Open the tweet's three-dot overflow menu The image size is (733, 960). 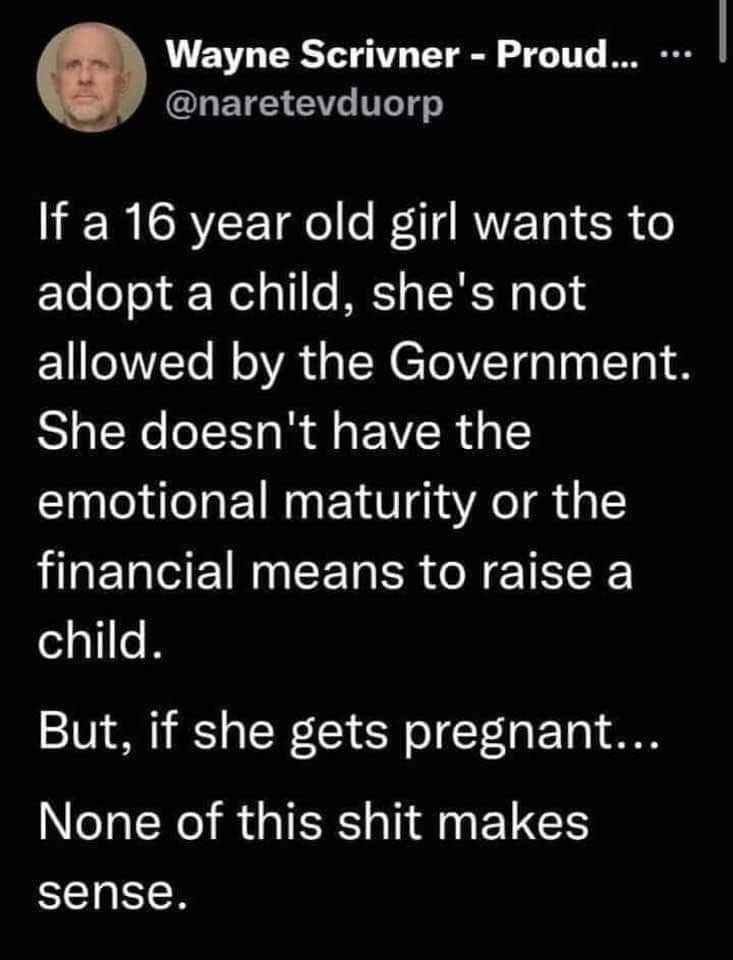click(x=679, y=57)
